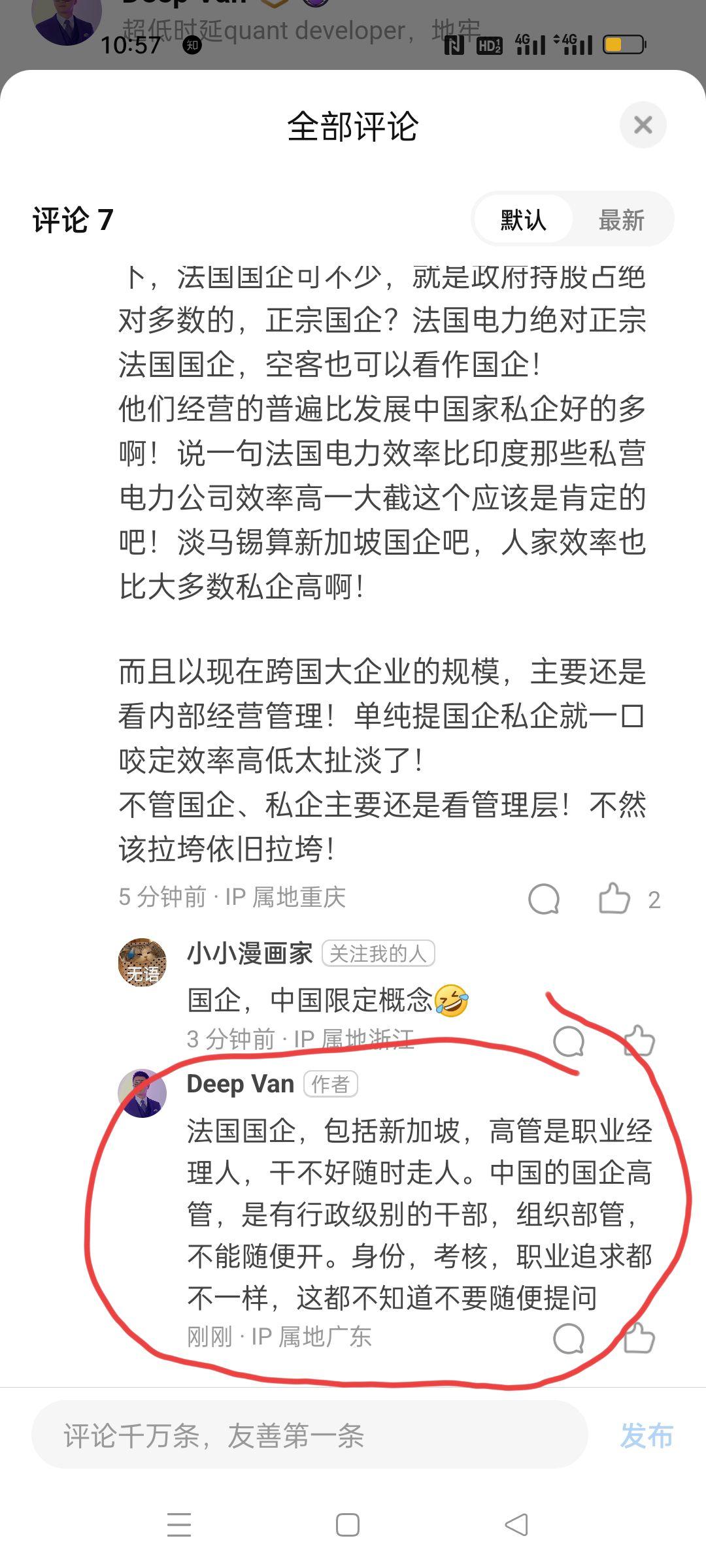The image size is (706, 1568).
Task: Reply to Deep Van's comment
Action: [x=569, y=1338]
